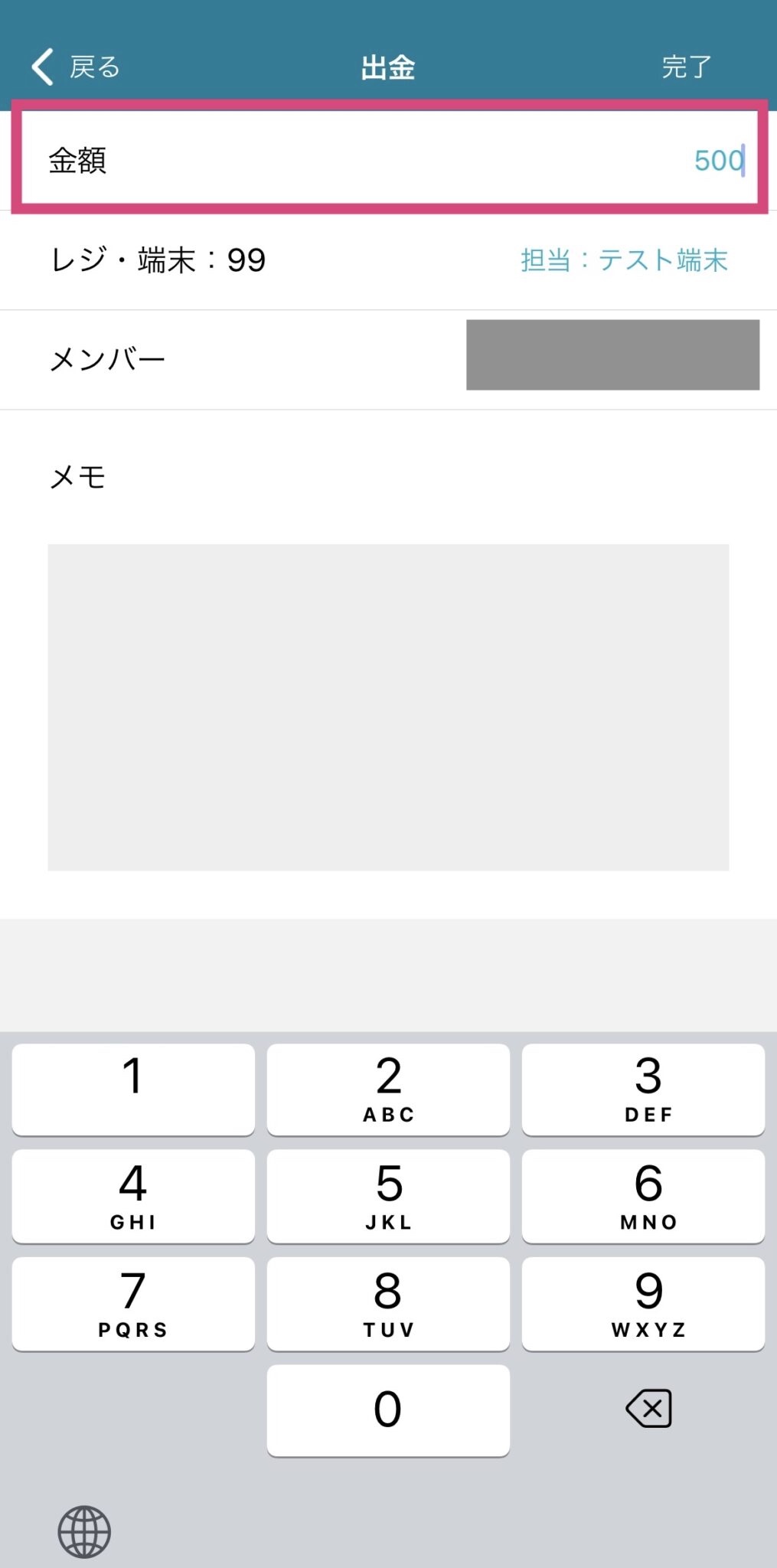Enter digit 3 on keypad
The width and height of the screenshot is (777, 1568).
pyautogui.click(x=643, y=1089)
